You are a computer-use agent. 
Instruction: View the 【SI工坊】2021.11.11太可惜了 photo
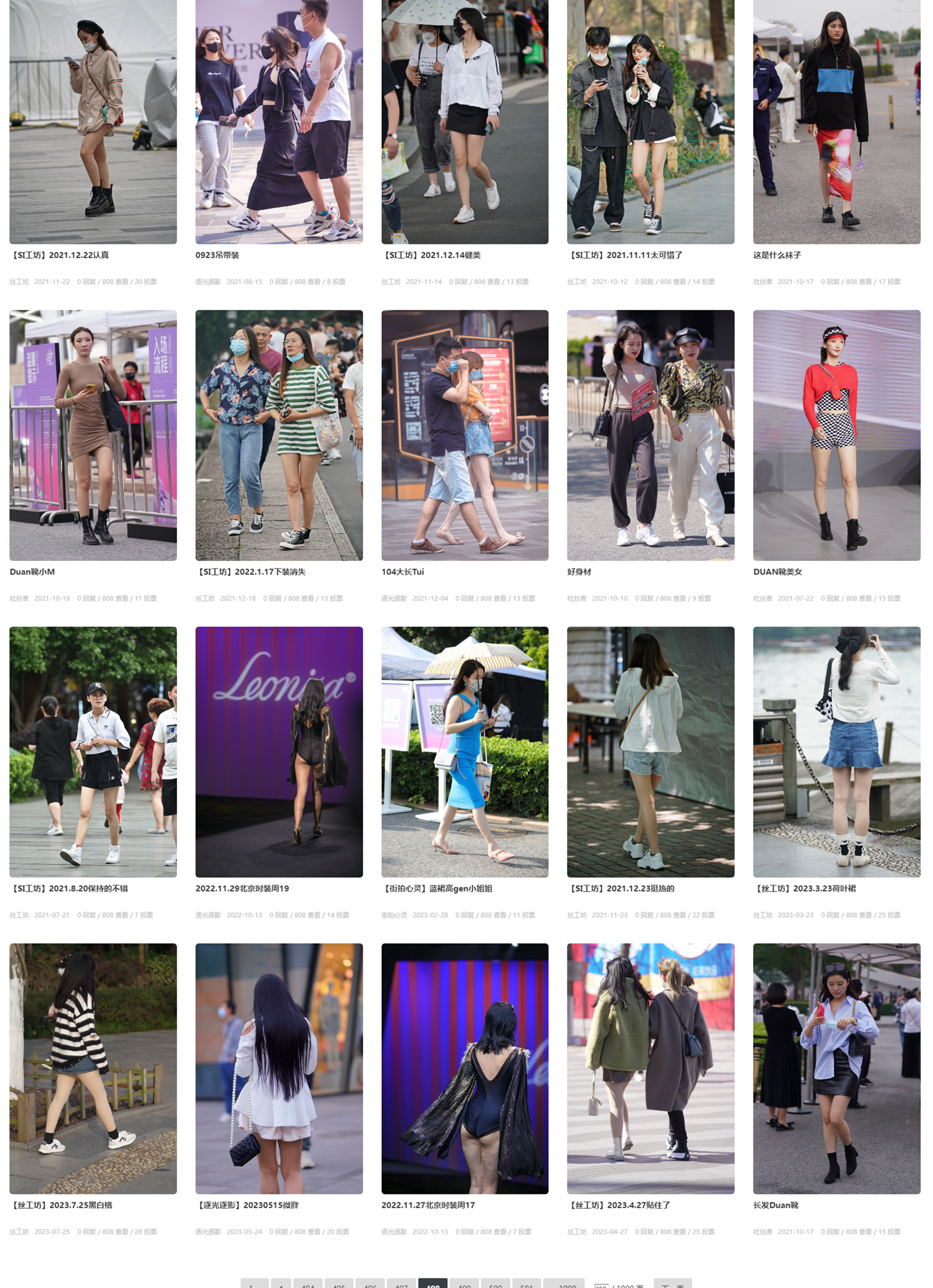[650, 122]
